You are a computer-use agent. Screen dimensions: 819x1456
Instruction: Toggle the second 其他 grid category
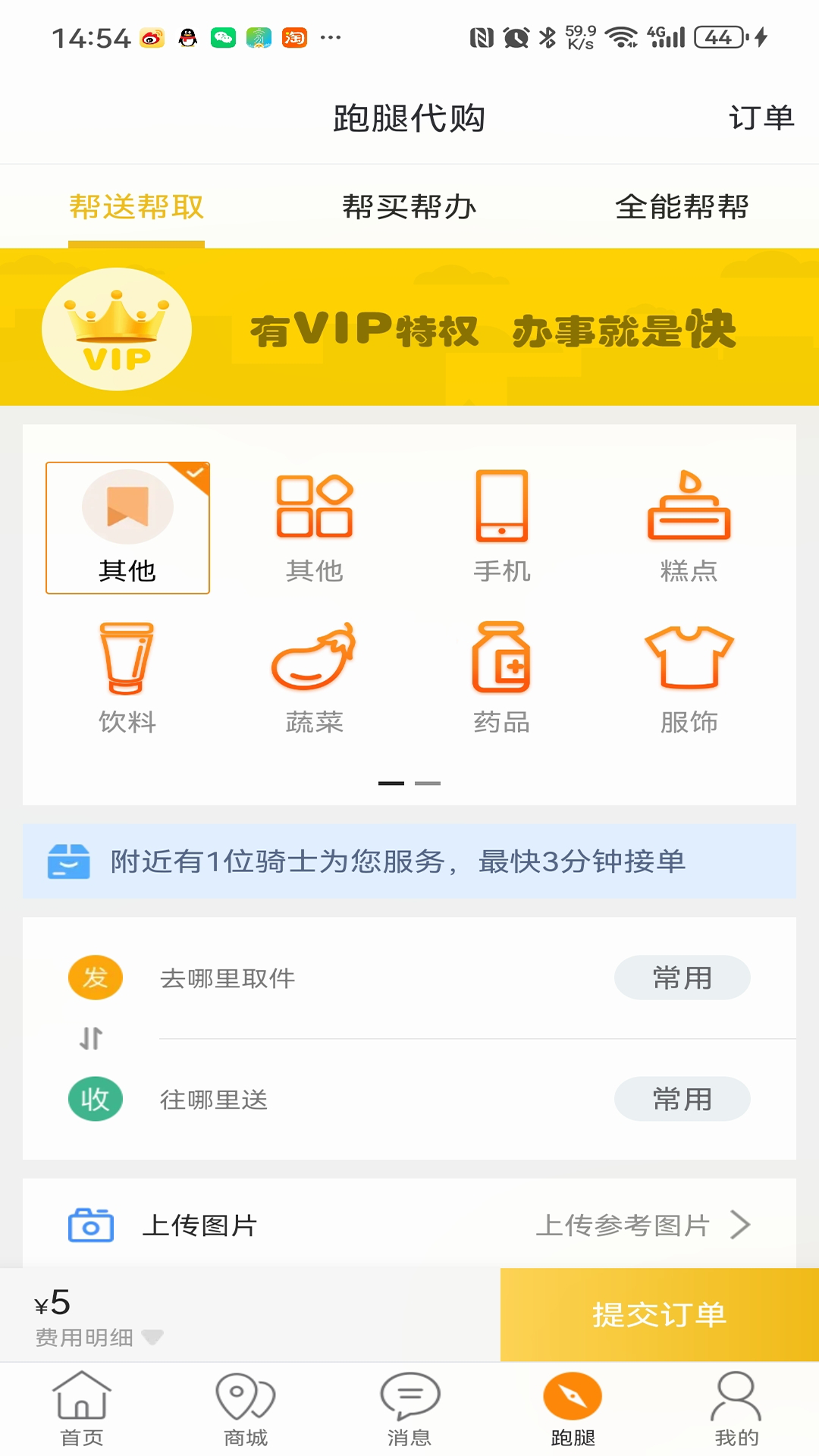pyautogui.click(x=315, y=508)
